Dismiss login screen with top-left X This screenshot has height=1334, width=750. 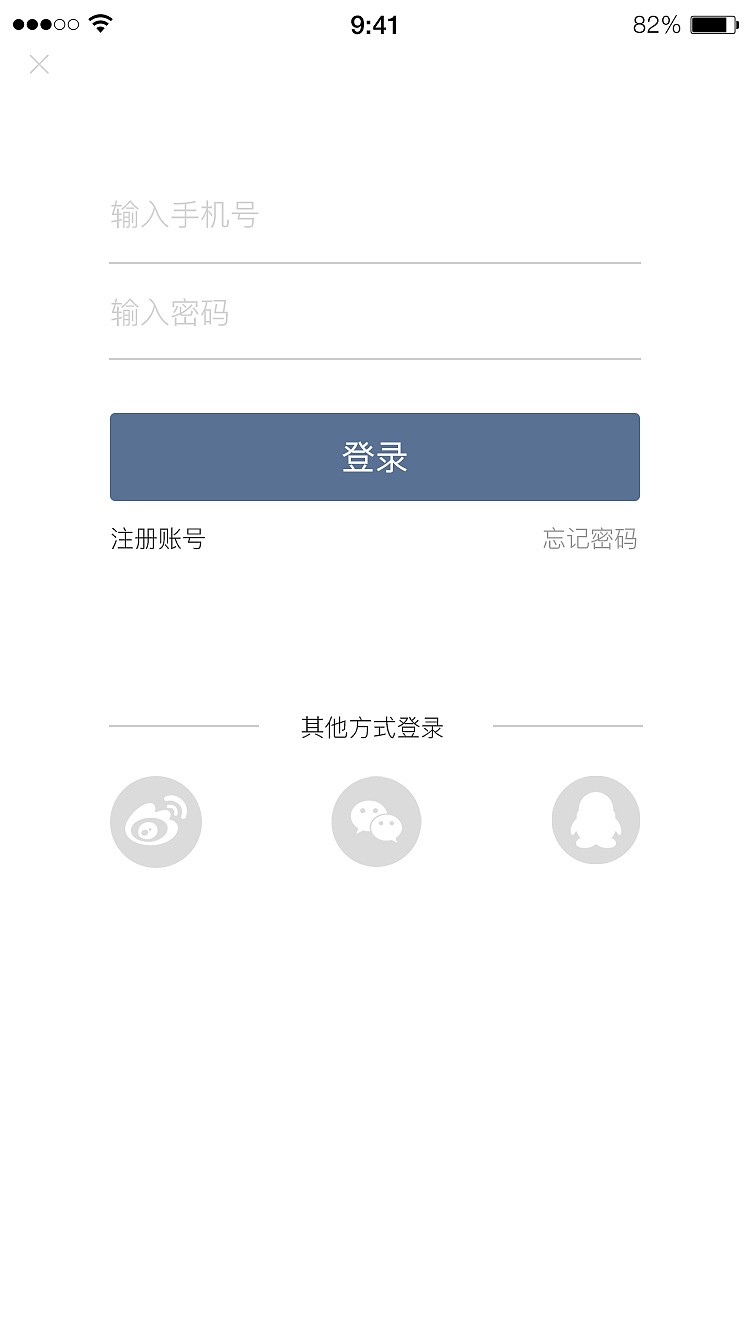tap(38, 64)
